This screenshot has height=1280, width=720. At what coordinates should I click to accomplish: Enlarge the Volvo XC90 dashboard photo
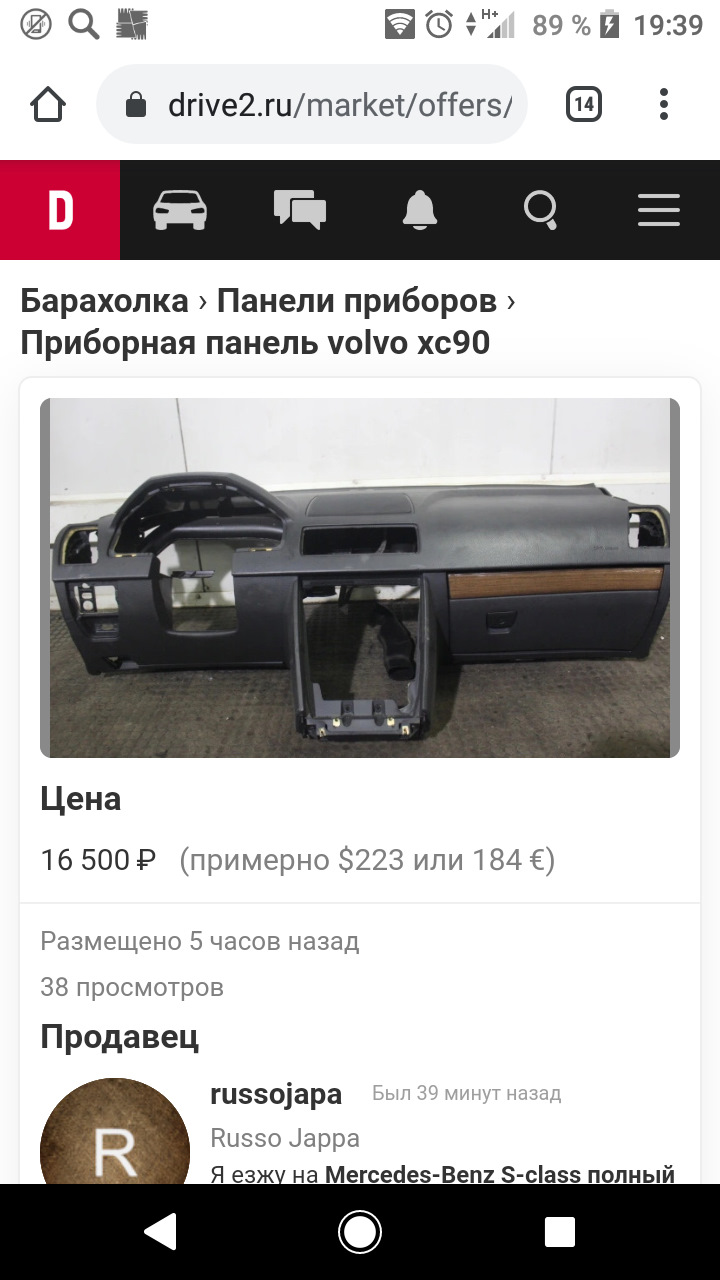click(360, 578)
